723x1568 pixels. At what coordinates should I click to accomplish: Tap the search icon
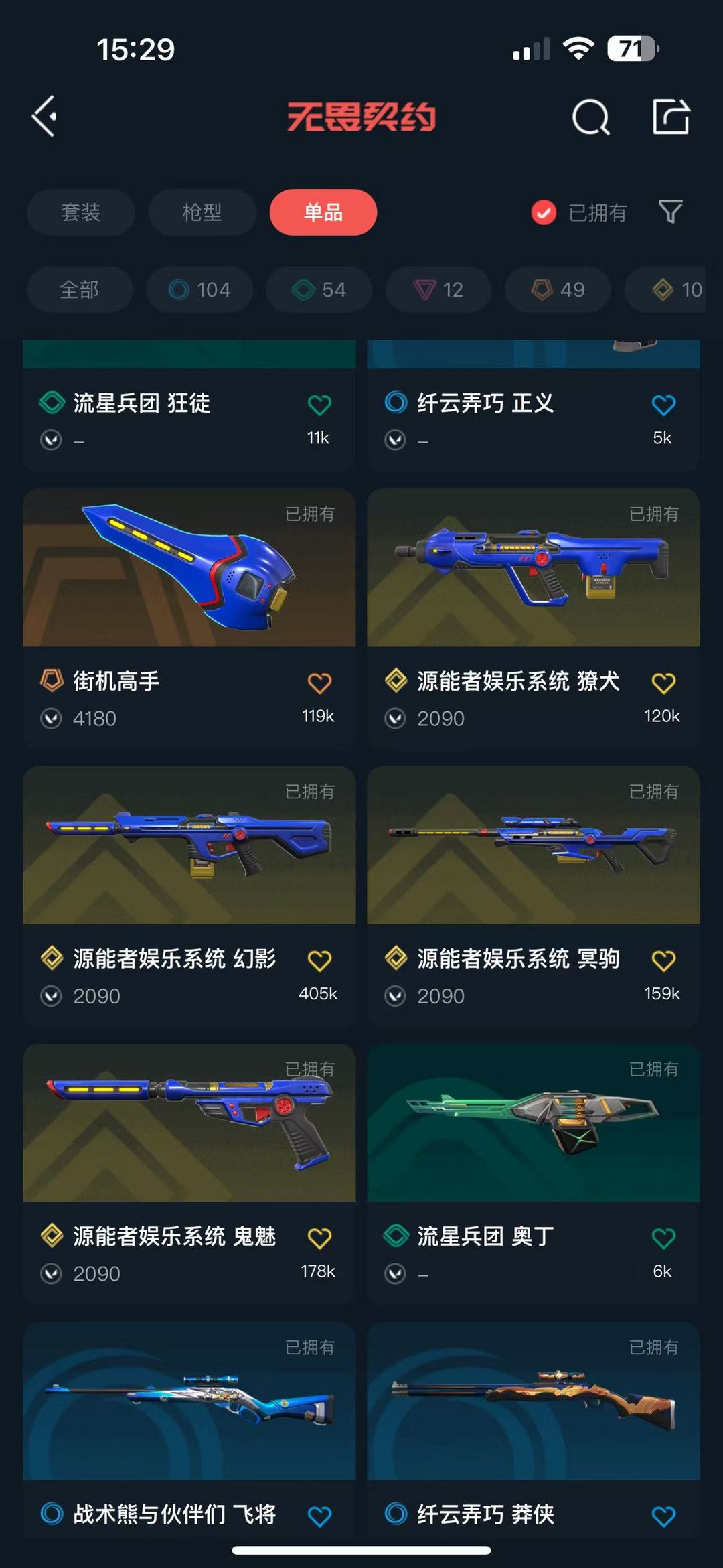(x=589, y=117)
